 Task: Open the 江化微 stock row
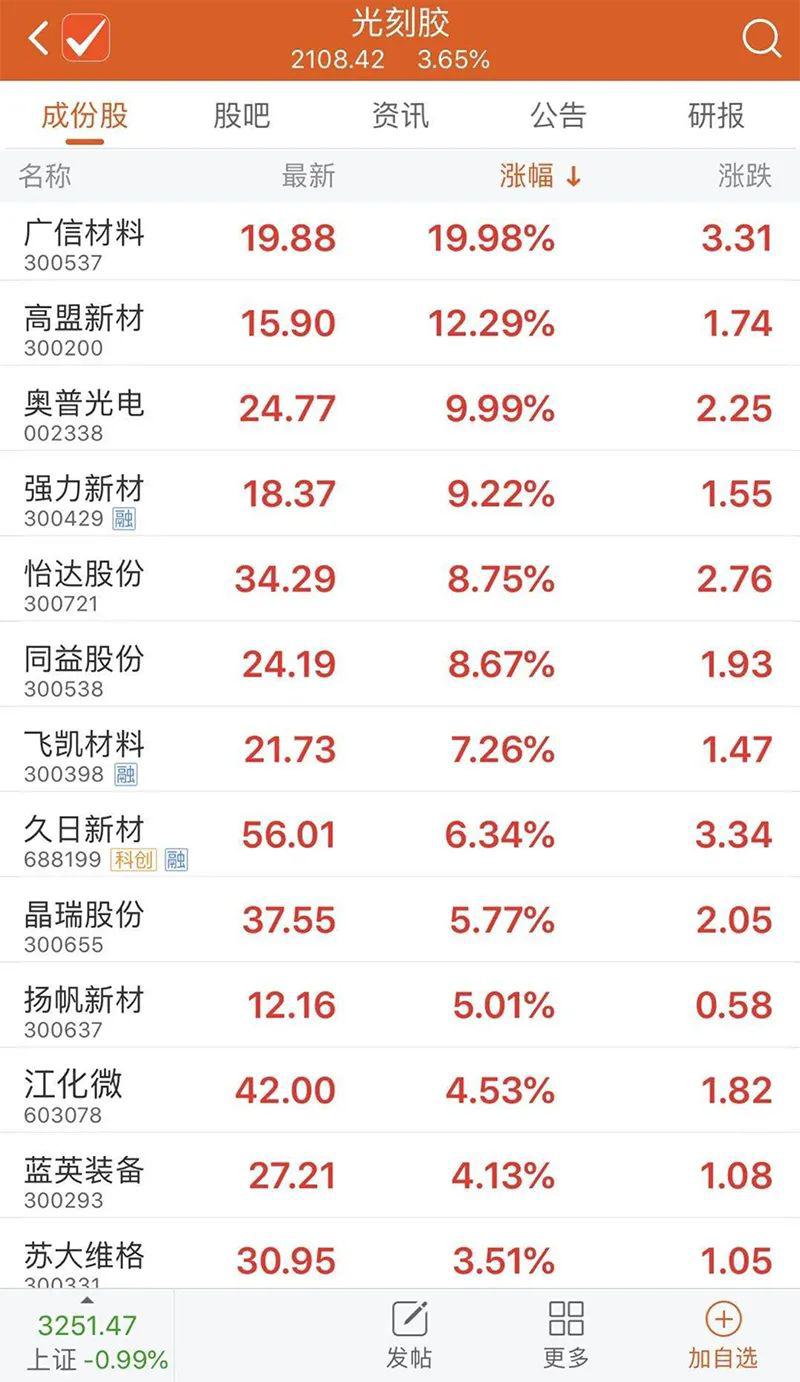(400, 1090)
